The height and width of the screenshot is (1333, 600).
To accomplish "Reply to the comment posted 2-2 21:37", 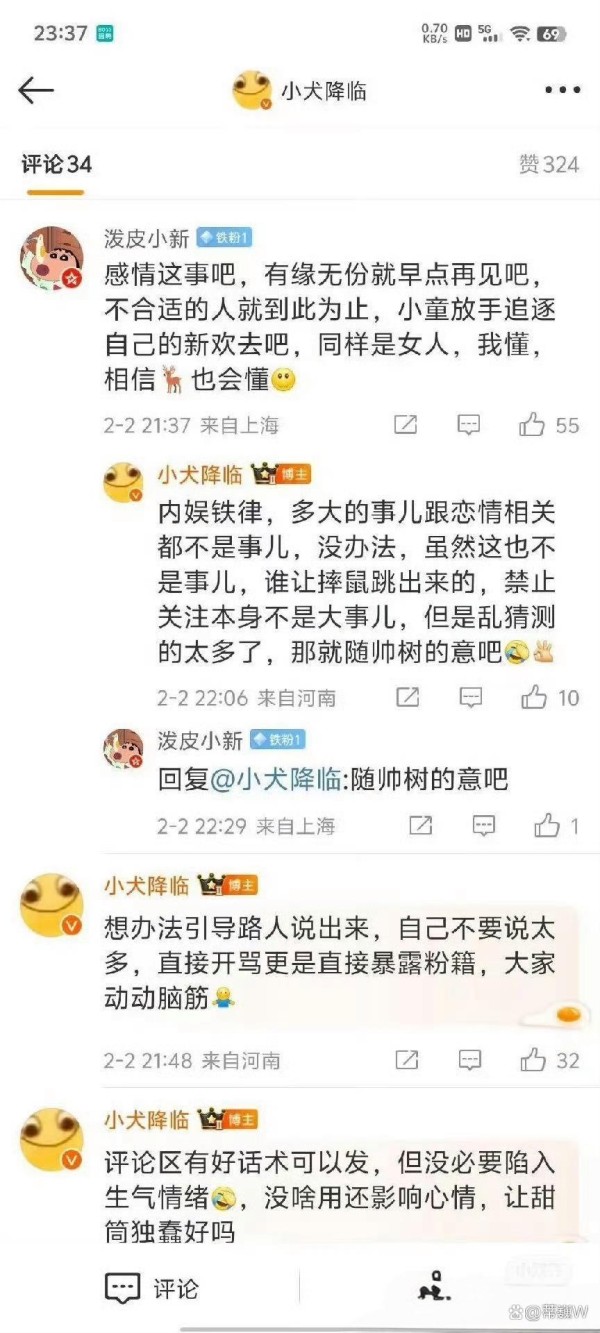I will 469,425.
